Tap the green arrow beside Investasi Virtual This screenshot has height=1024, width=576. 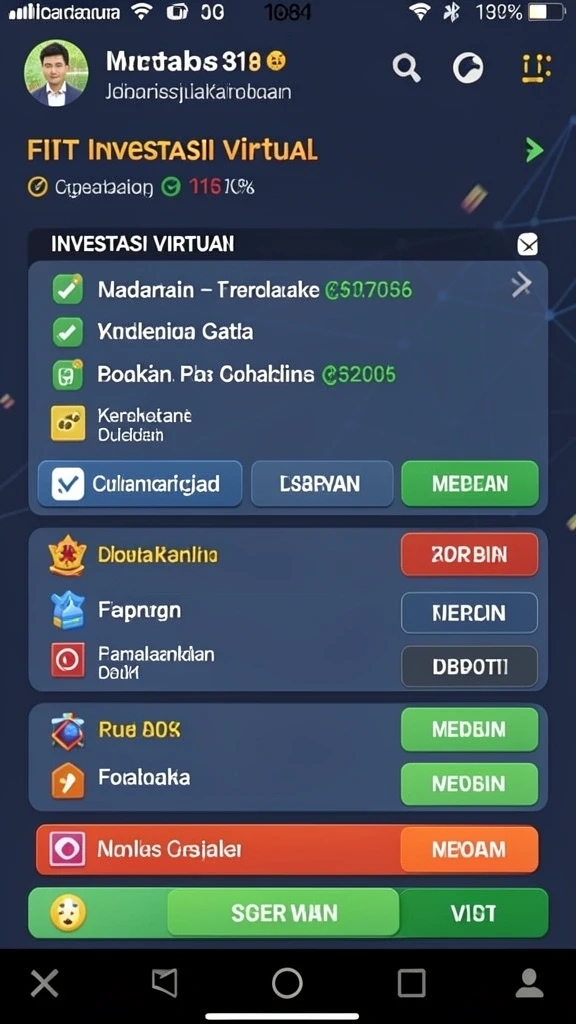pos(534,150)
